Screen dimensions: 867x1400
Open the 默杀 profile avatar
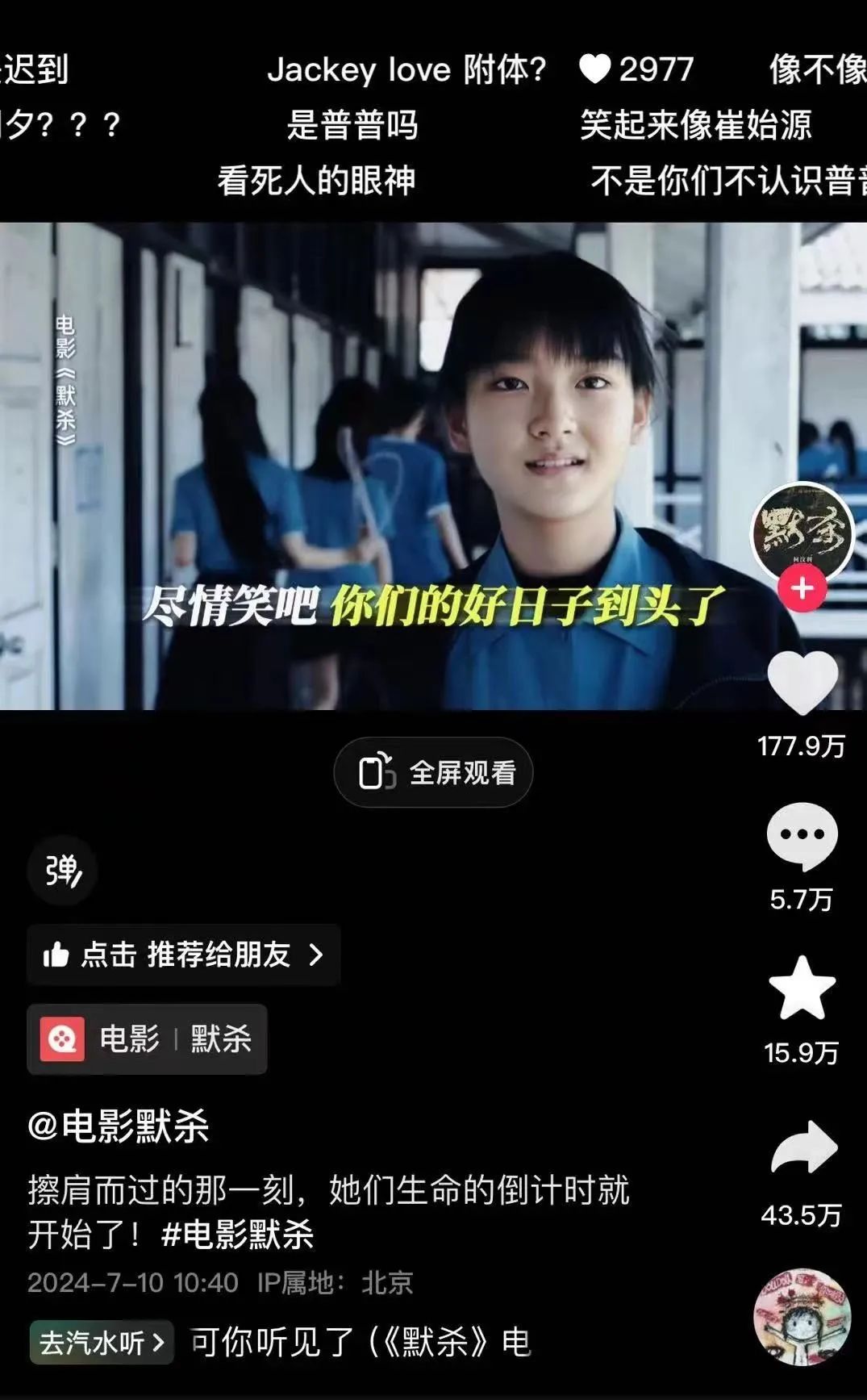click(802, 533)
